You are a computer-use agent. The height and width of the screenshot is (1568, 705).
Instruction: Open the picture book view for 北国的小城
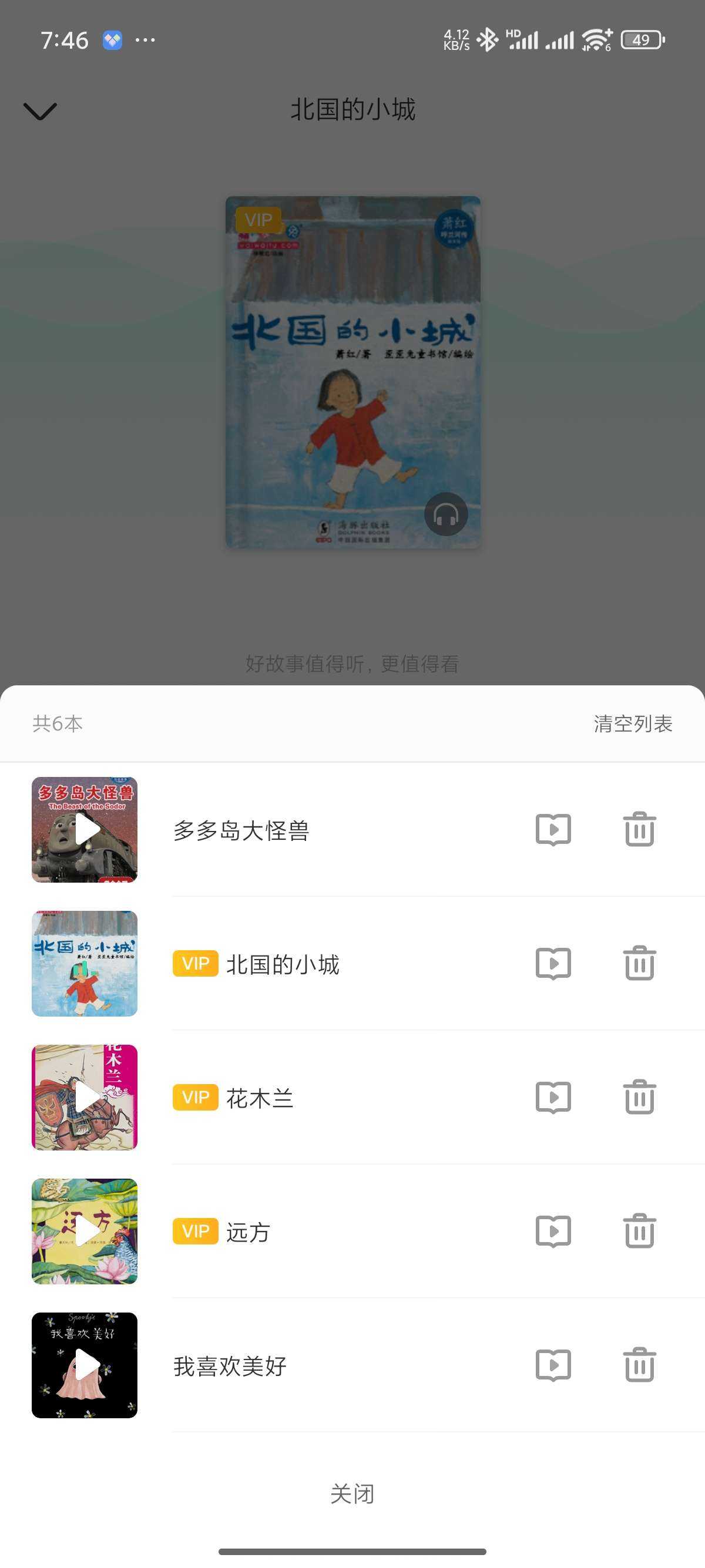coord(553,964)
